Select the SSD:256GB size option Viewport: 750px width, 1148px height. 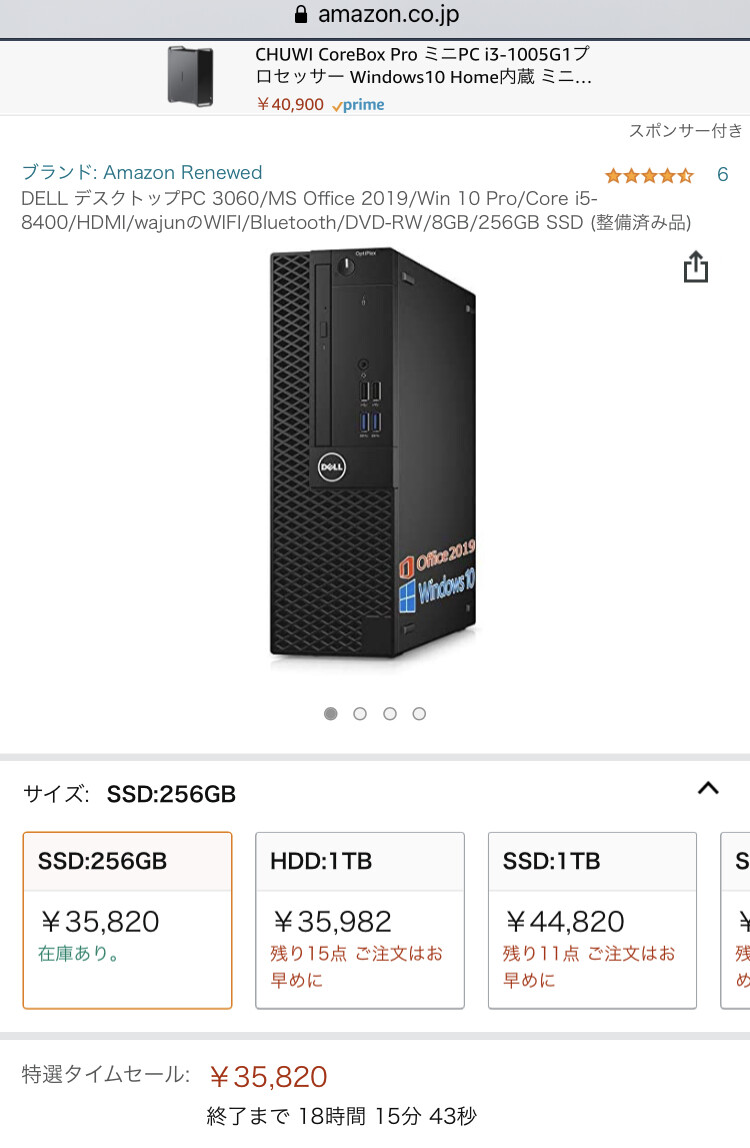point(127,919)
